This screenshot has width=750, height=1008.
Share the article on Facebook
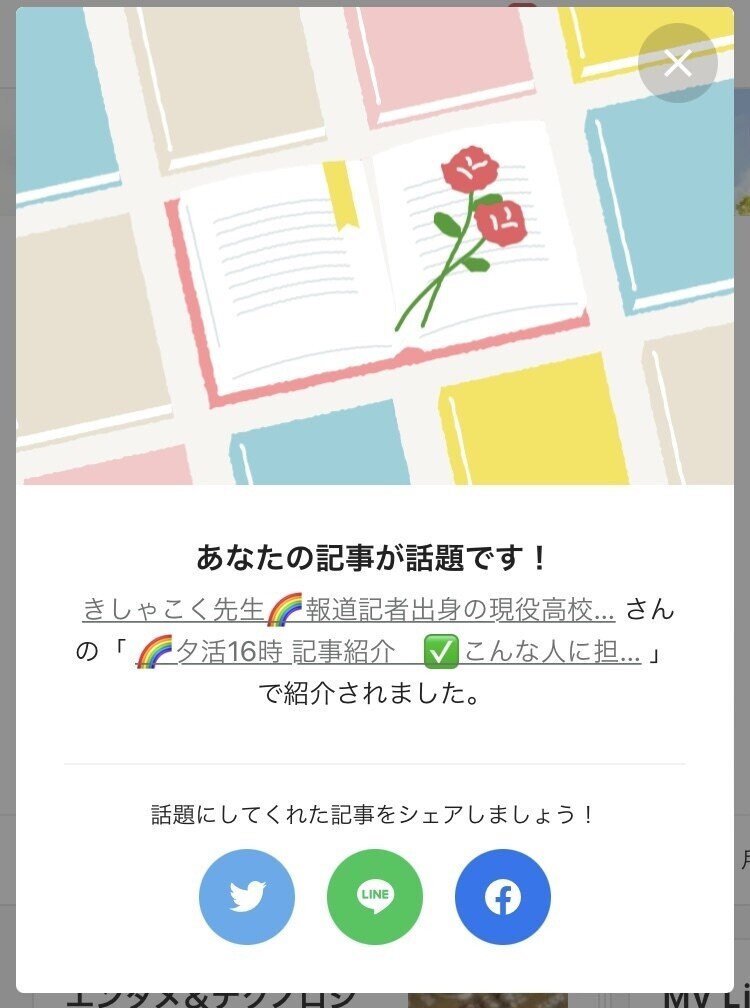503,897
